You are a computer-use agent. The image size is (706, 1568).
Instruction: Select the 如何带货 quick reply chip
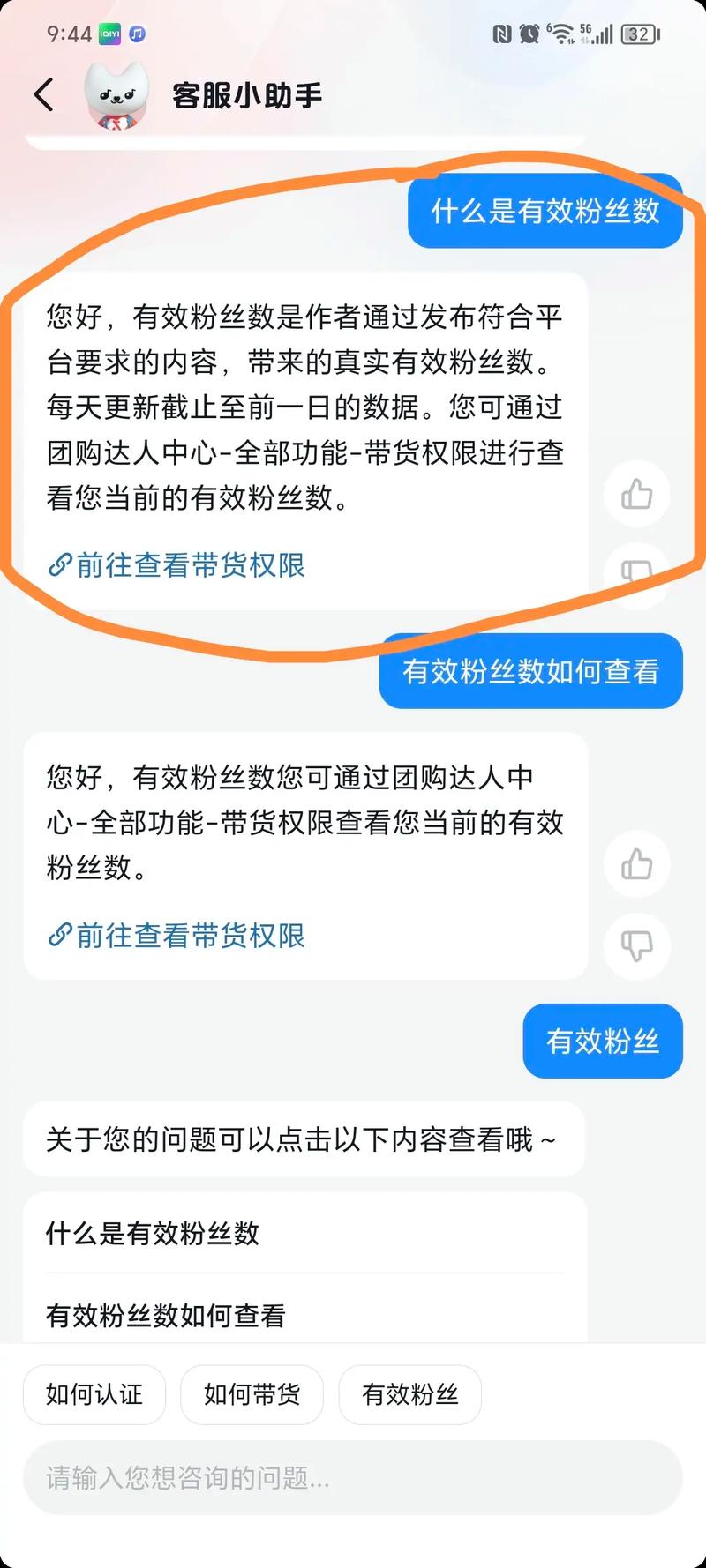click(x=252, y=1394)
